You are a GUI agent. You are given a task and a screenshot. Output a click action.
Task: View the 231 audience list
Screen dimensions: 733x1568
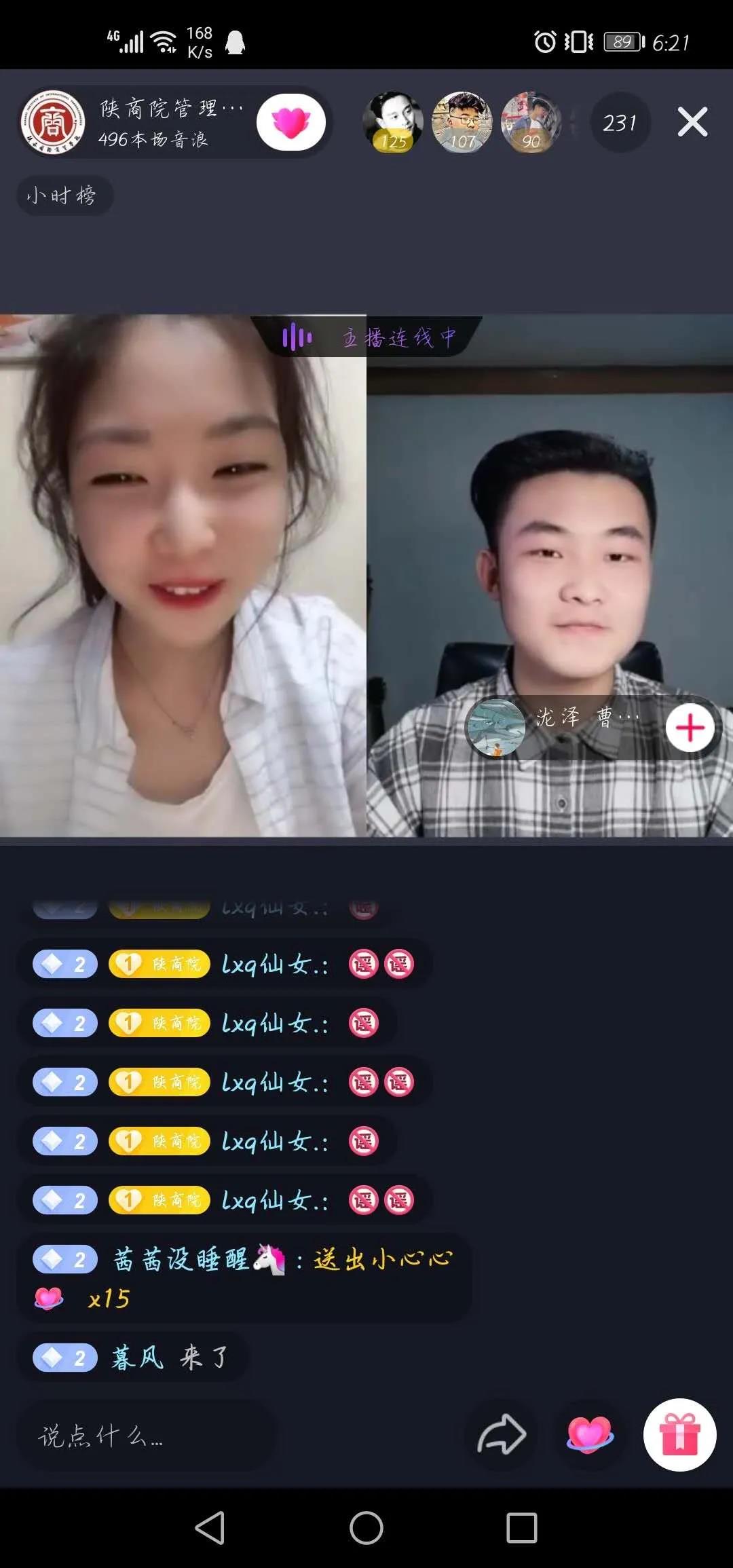click(x=620, y=123)
